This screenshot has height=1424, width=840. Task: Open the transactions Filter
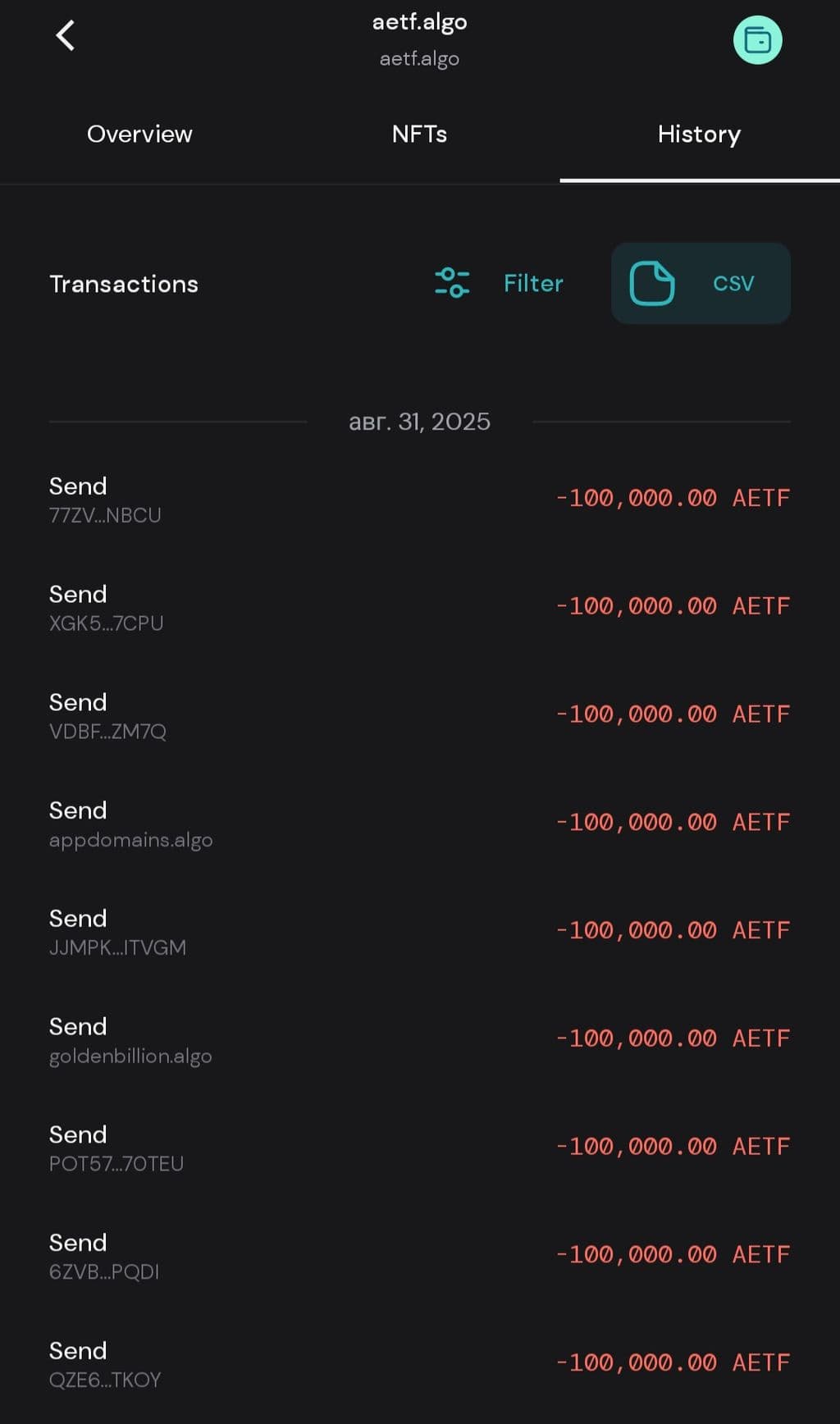click(x=499, y=284)
